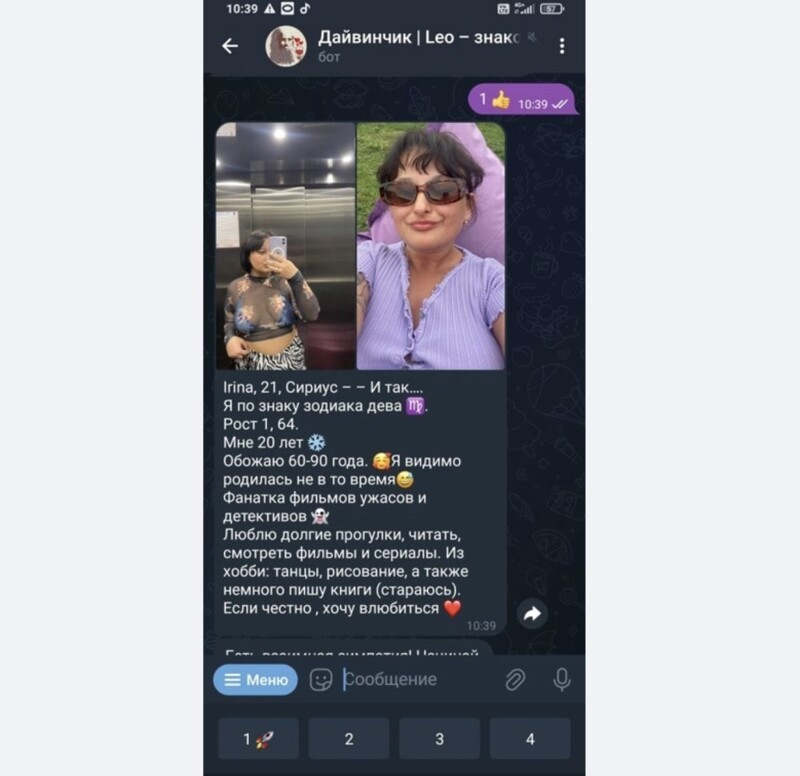Record a voice message with microphone

coord(562,680)
